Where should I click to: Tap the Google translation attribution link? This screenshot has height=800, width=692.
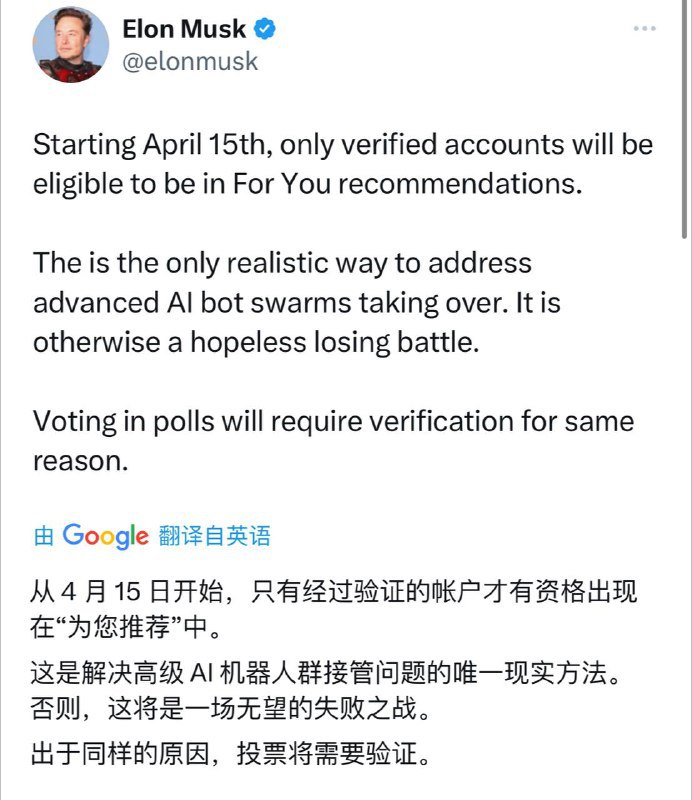point(152,536)
